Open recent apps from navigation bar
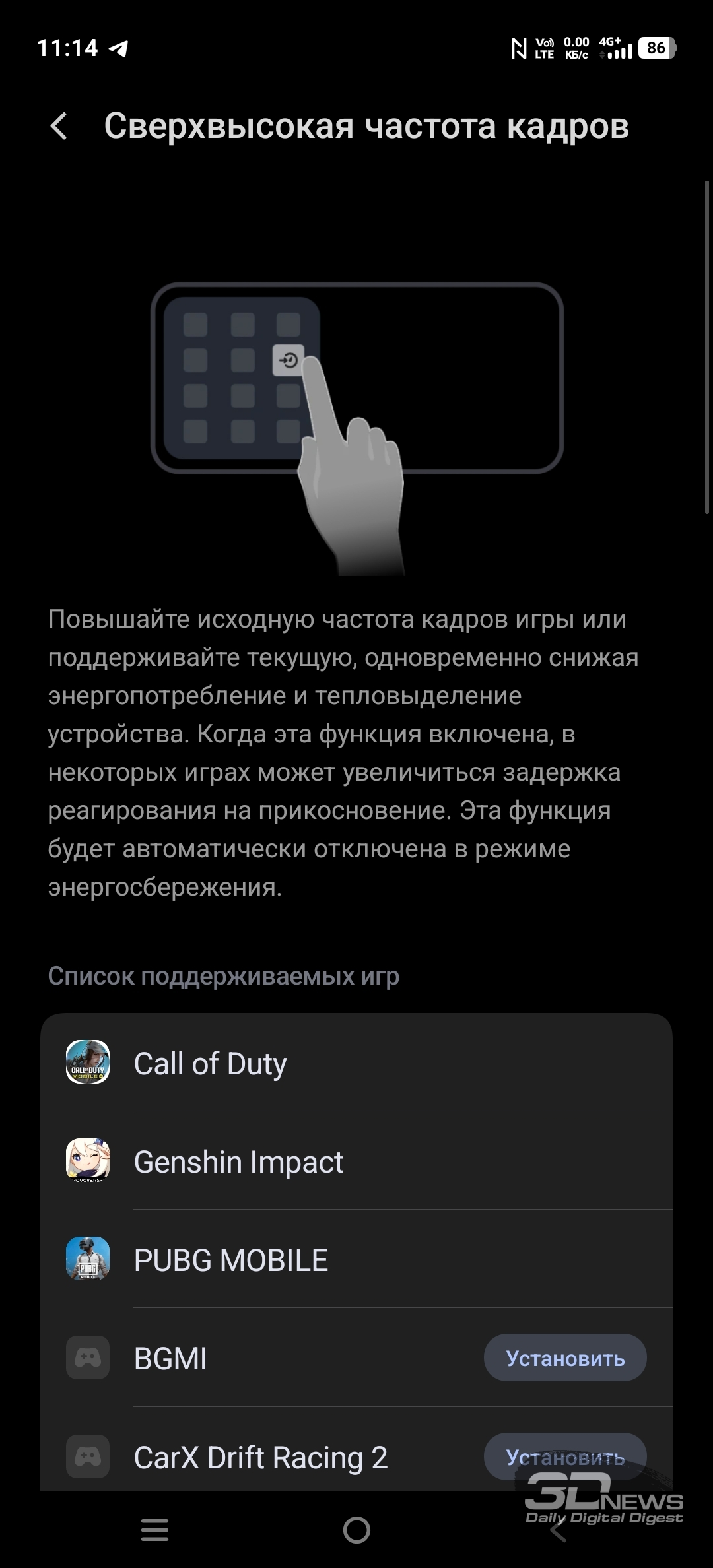713x1568 pixels. (155, 1529)
